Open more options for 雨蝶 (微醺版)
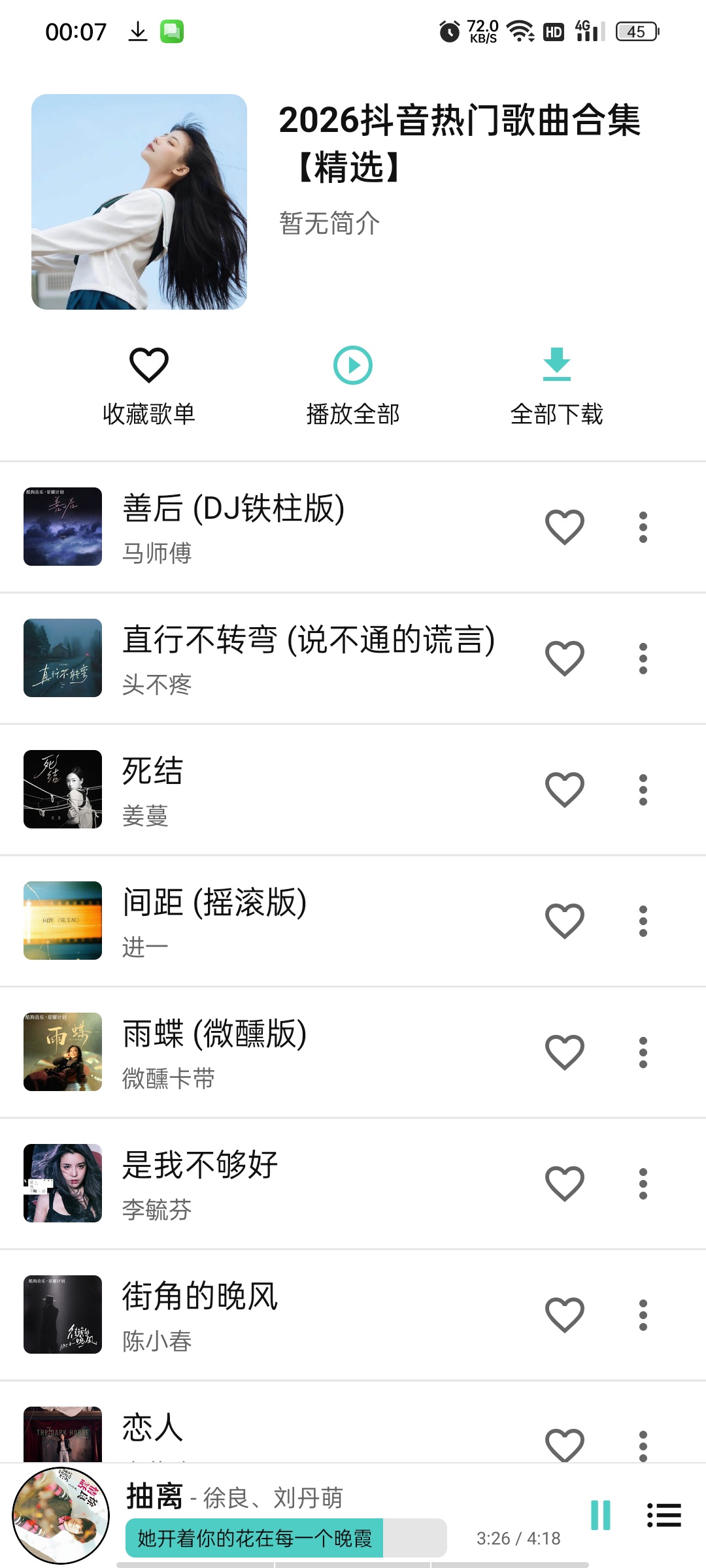The image size is (706, 1568). tap(643, 1052)
